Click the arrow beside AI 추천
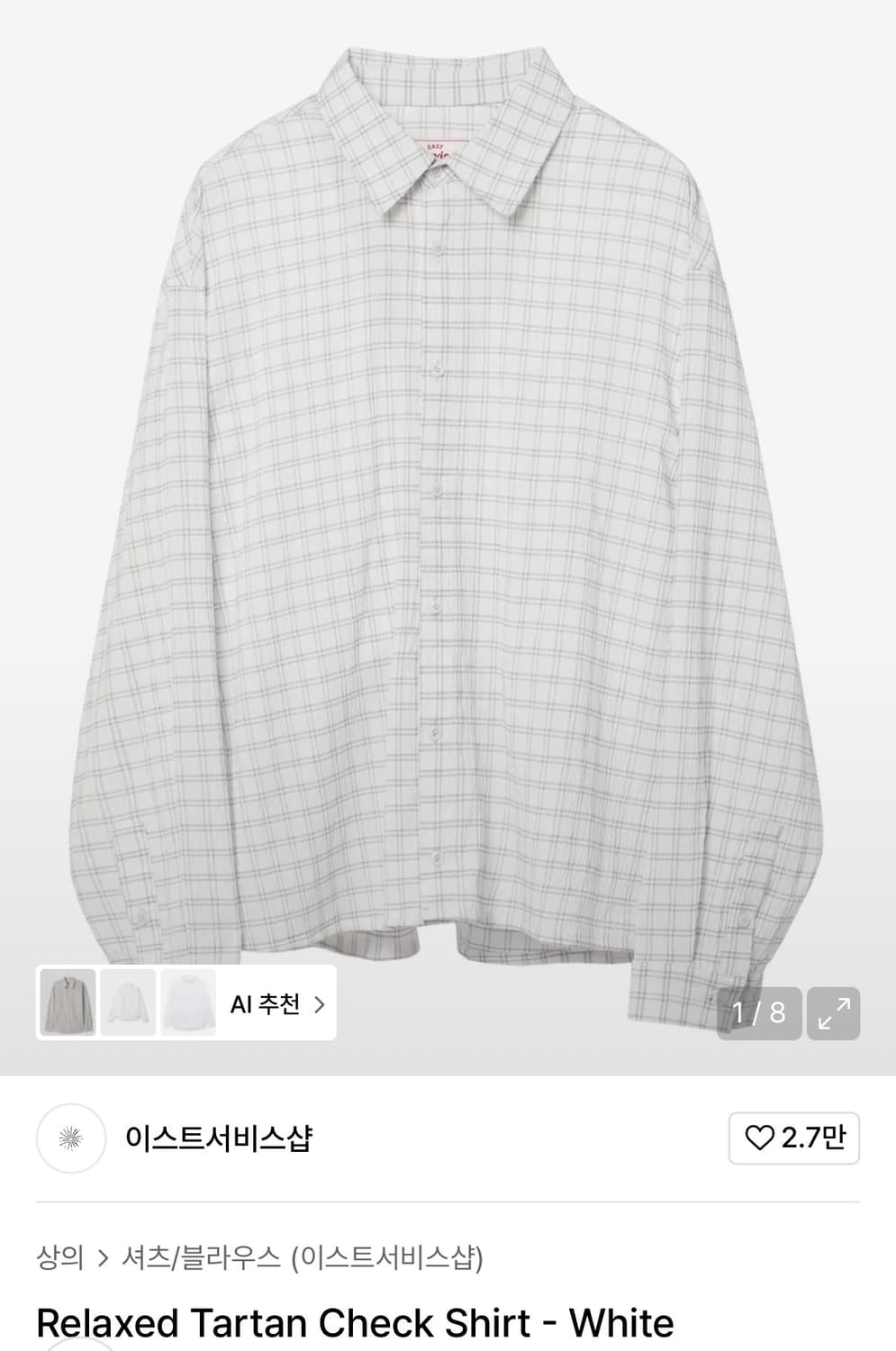This screenshot has width=896, height=1351. (x=323, y=1005)
